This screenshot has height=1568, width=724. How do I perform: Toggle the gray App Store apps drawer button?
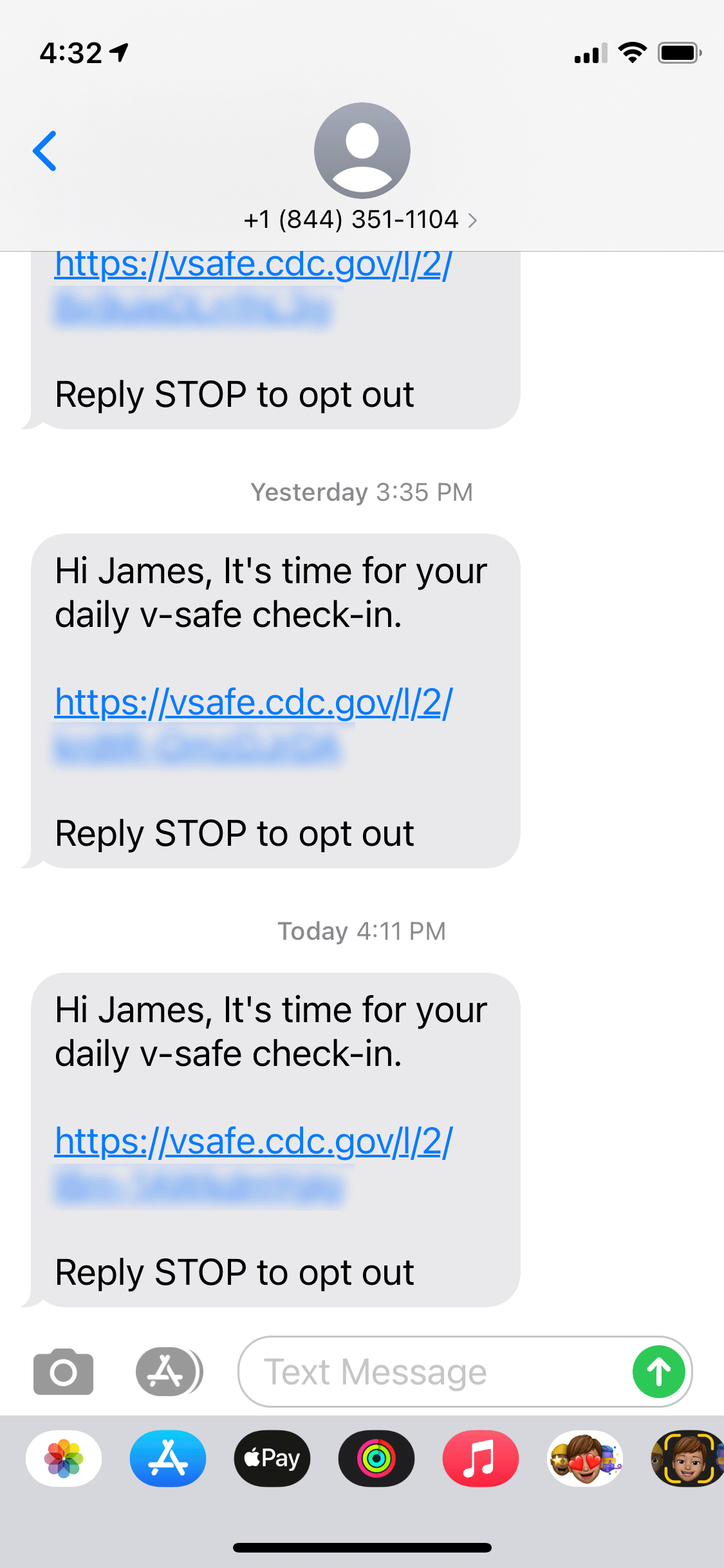click(x=169, y=1372)
